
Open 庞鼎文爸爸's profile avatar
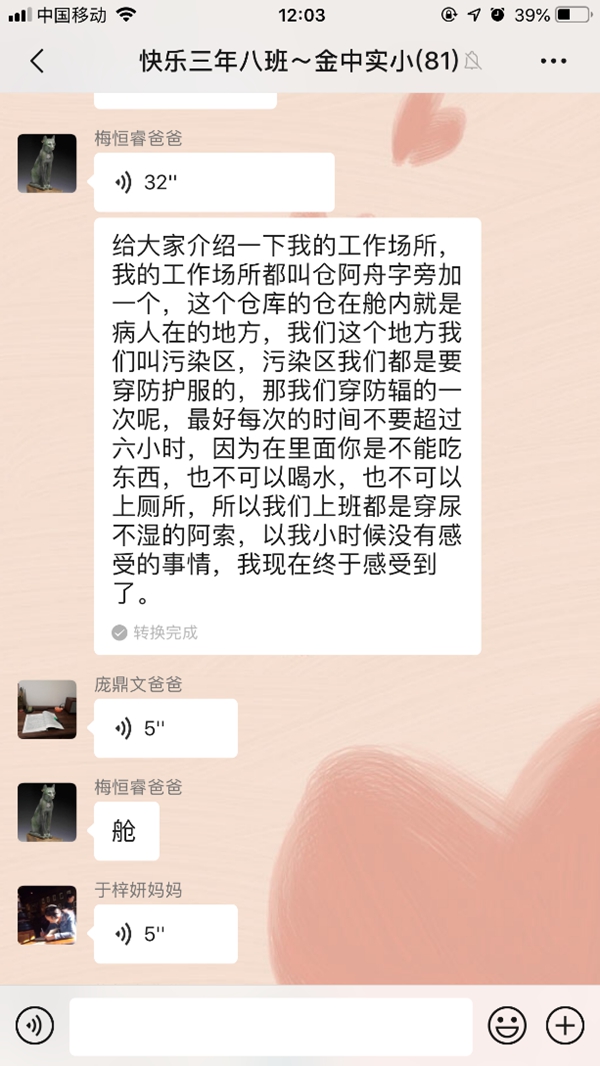point(47,709)
